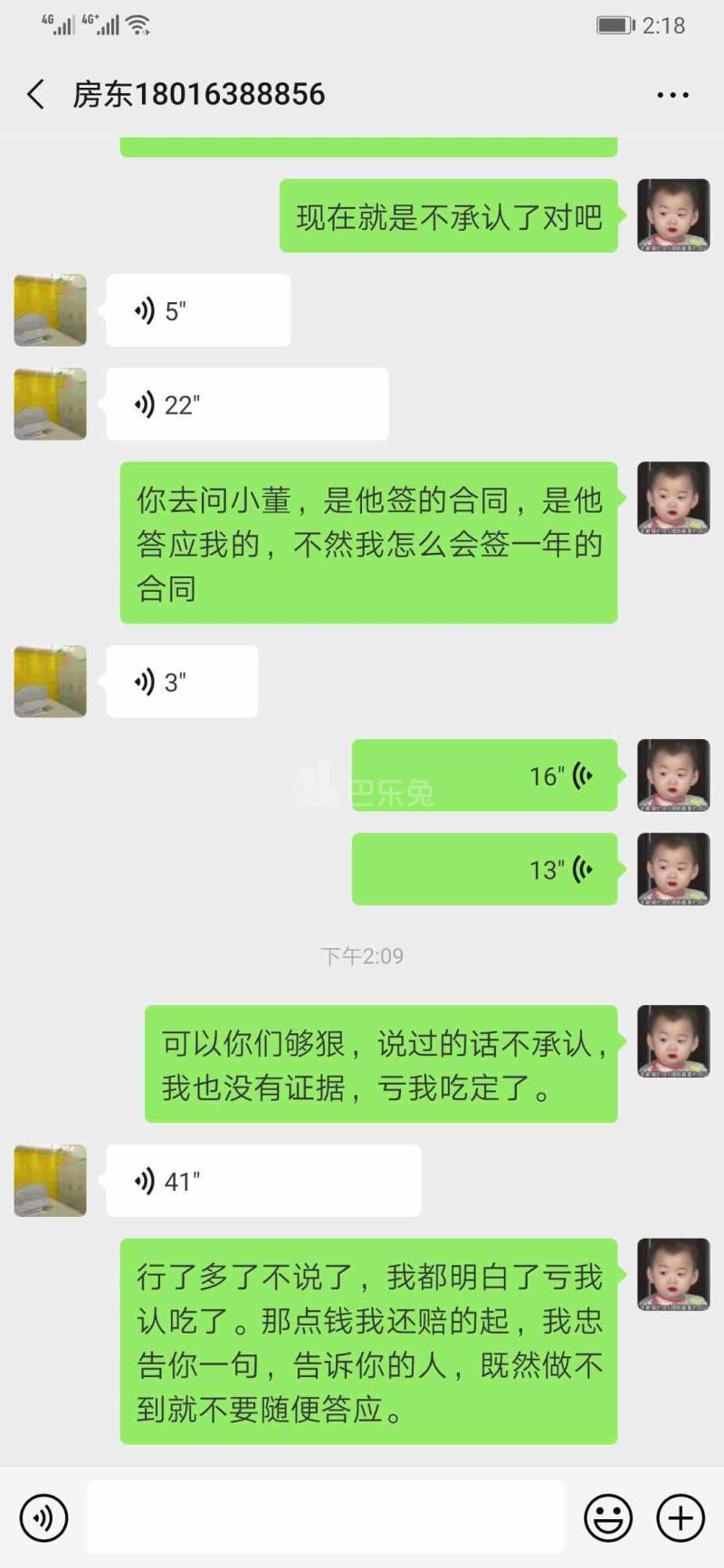Screen dimensions: 724x1568
Task: Open the plus attachments menu
Action: click(x=681, y=1516)
